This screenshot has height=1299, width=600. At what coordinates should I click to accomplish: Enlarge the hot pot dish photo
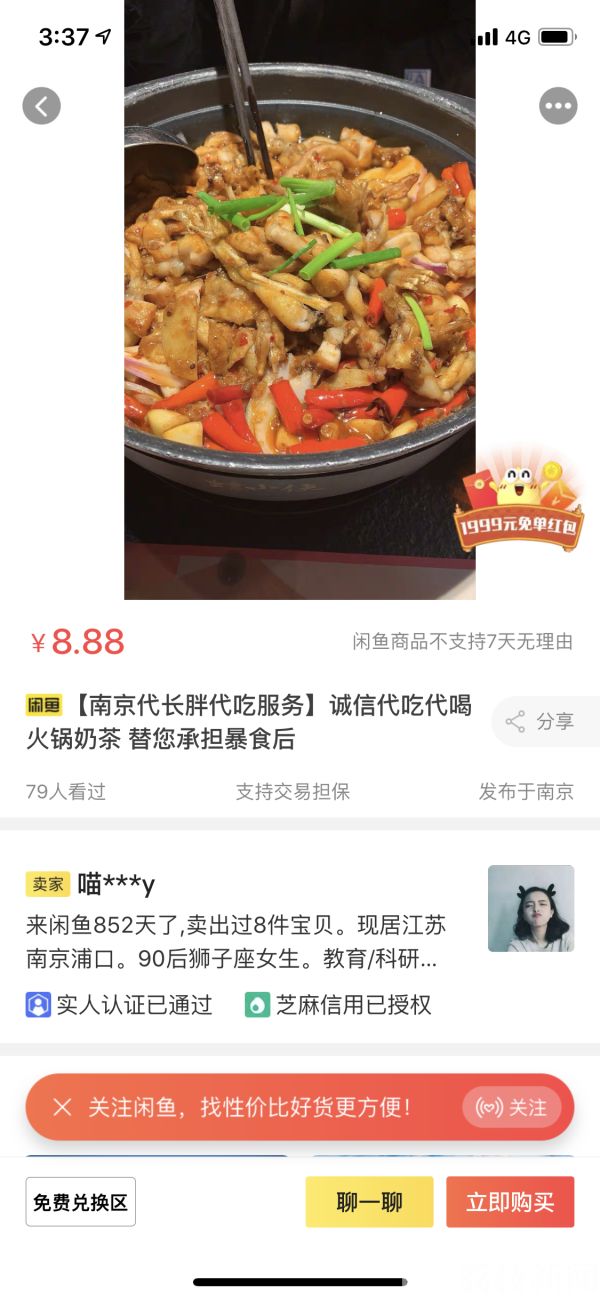coord(299,300)
